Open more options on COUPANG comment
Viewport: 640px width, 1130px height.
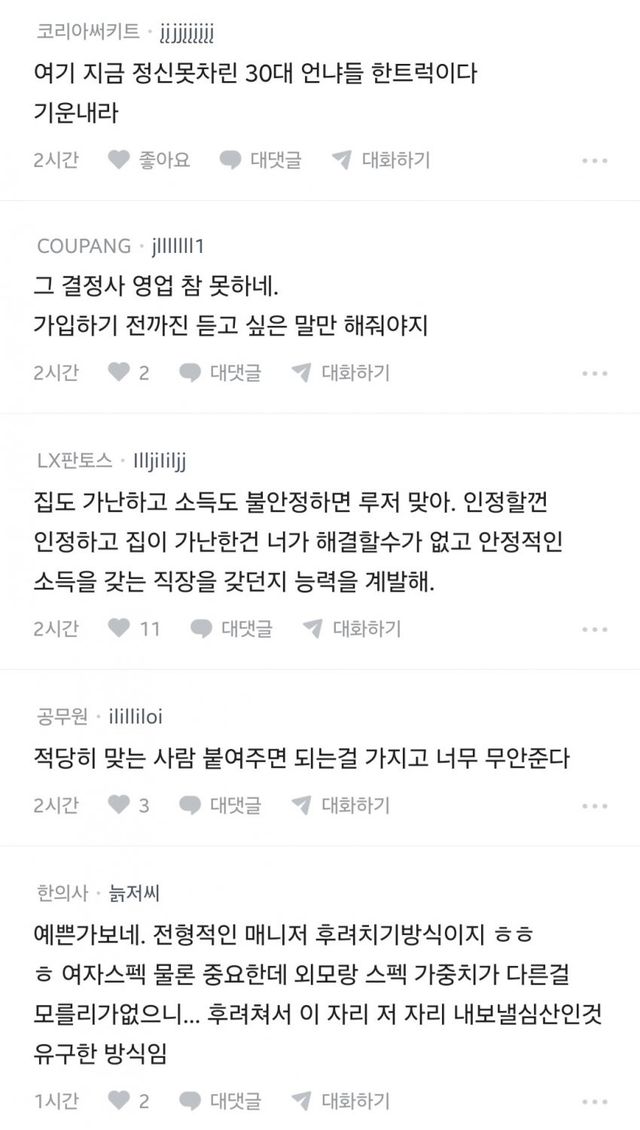[x=594, y=373]
